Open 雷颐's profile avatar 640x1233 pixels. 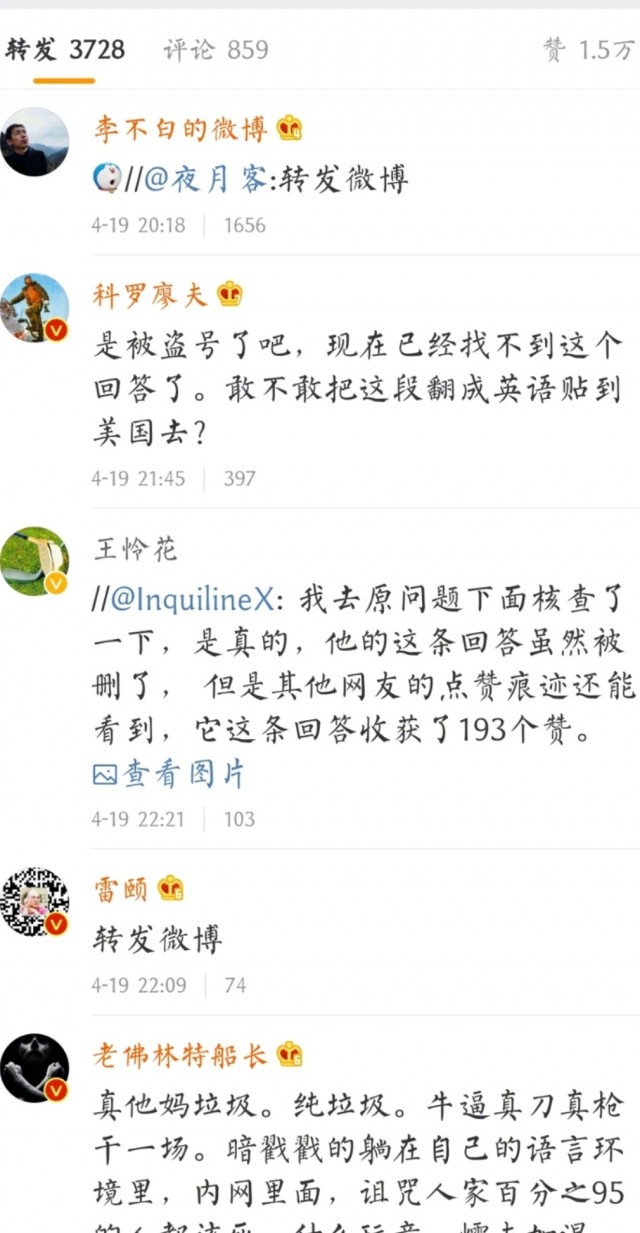[35, 902]
